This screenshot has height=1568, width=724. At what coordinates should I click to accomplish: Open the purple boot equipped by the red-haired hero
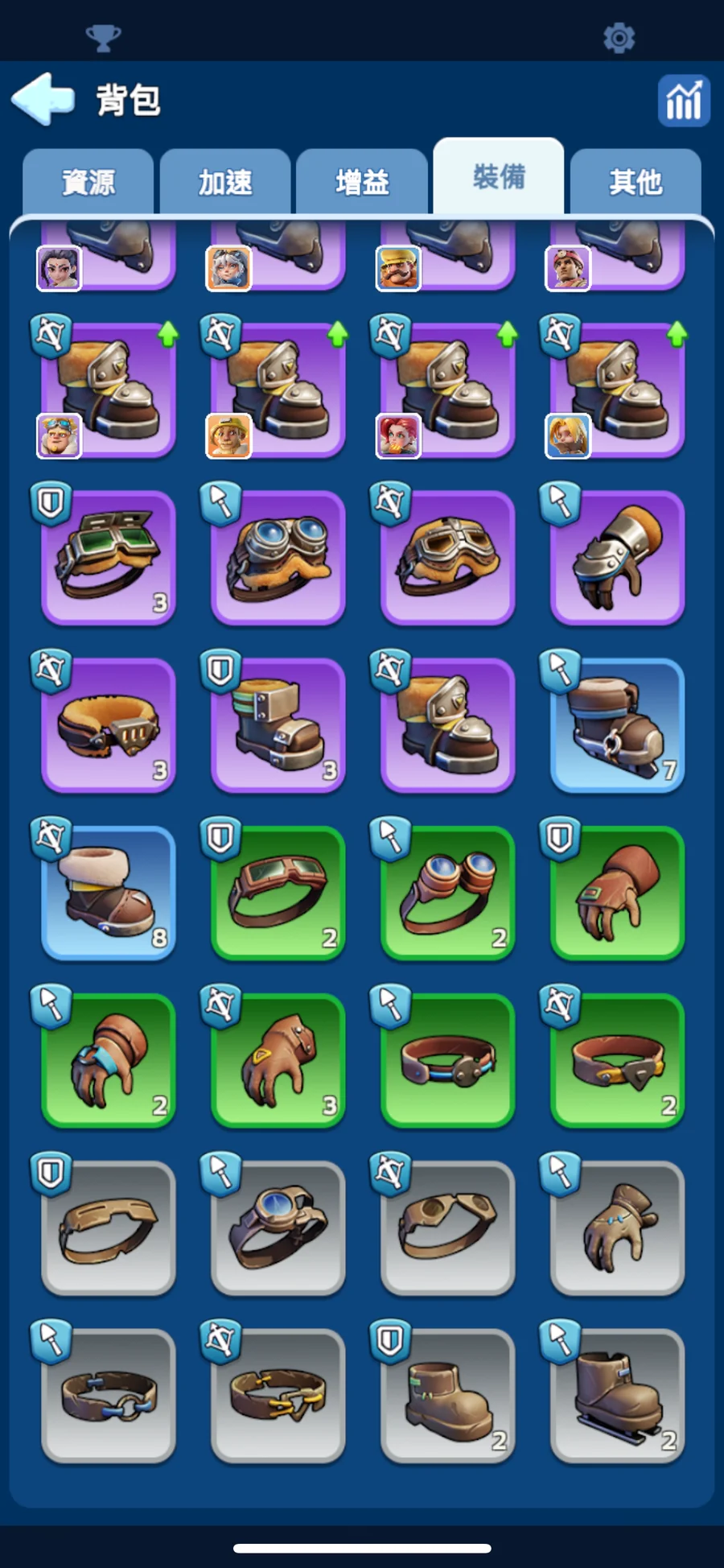point(447,390)
